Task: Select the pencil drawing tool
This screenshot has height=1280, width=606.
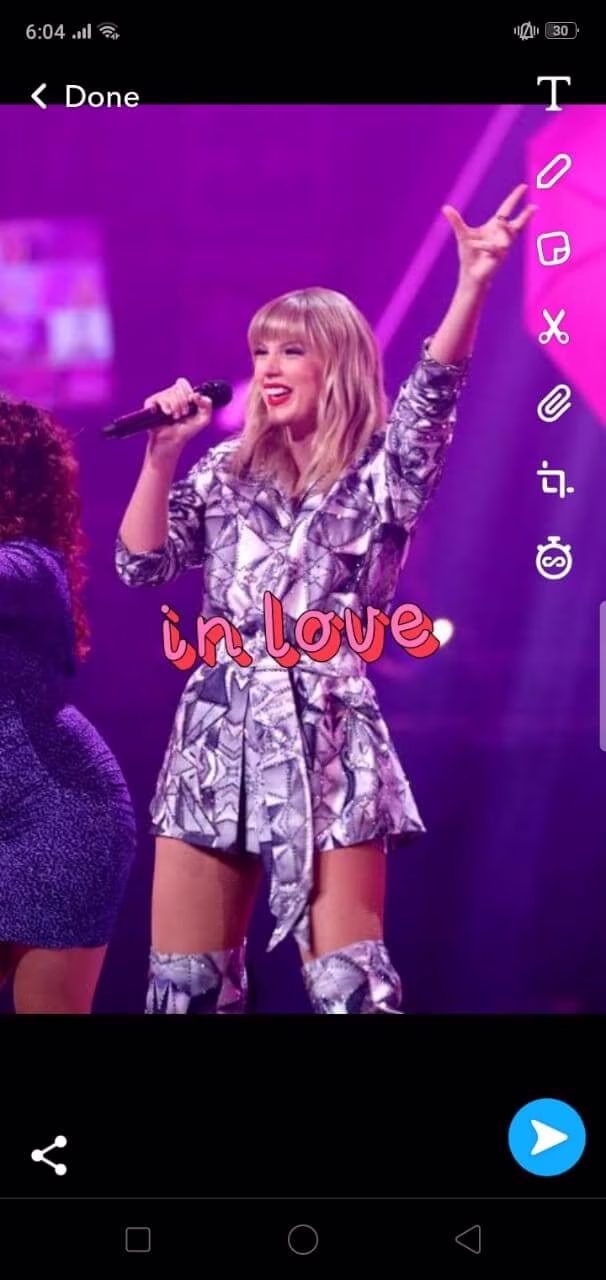Action: click(553, 171)
